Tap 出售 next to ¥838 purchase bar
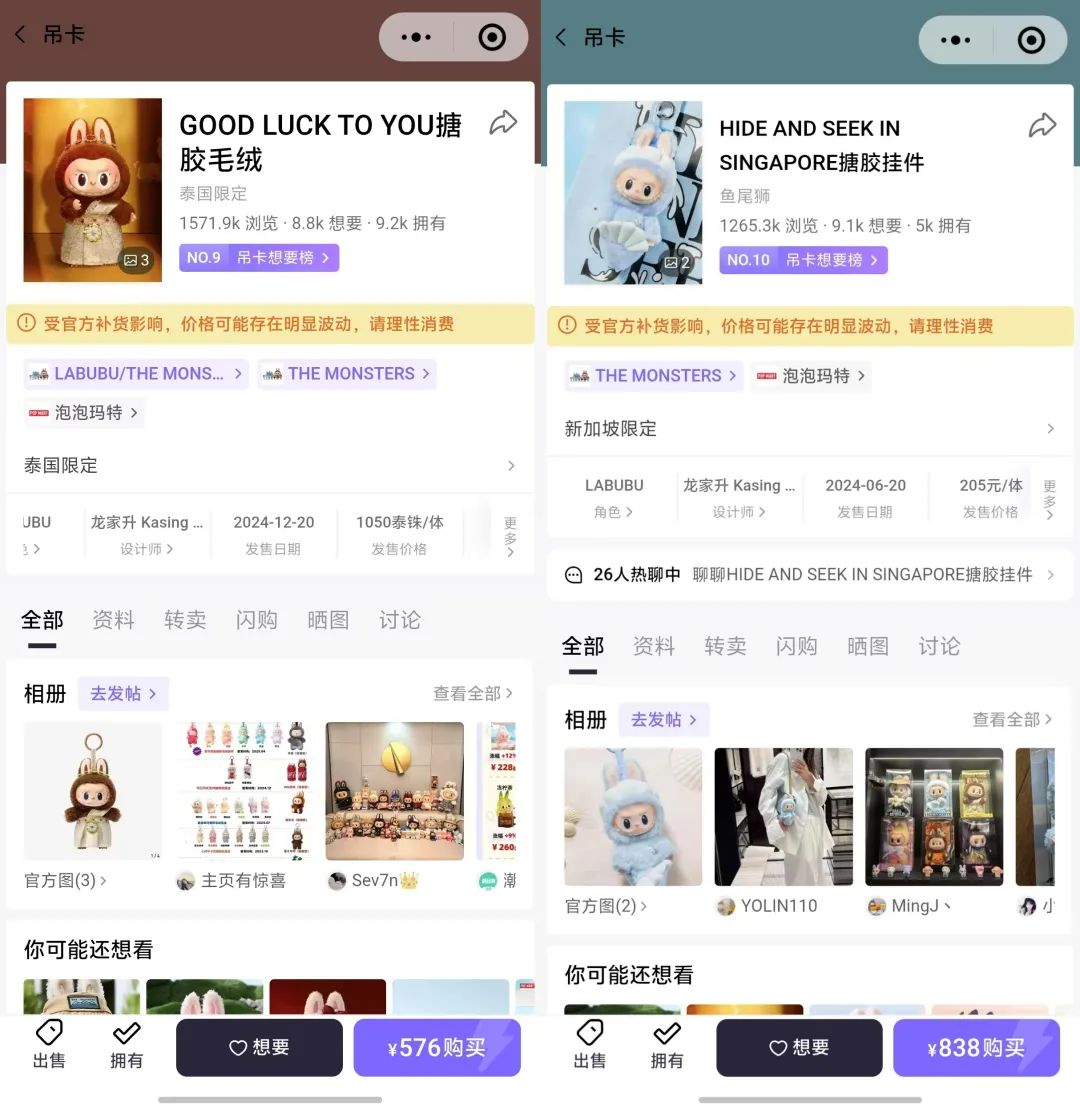Viewport: 1080px width, 1114px height. tap(589, 1045)
